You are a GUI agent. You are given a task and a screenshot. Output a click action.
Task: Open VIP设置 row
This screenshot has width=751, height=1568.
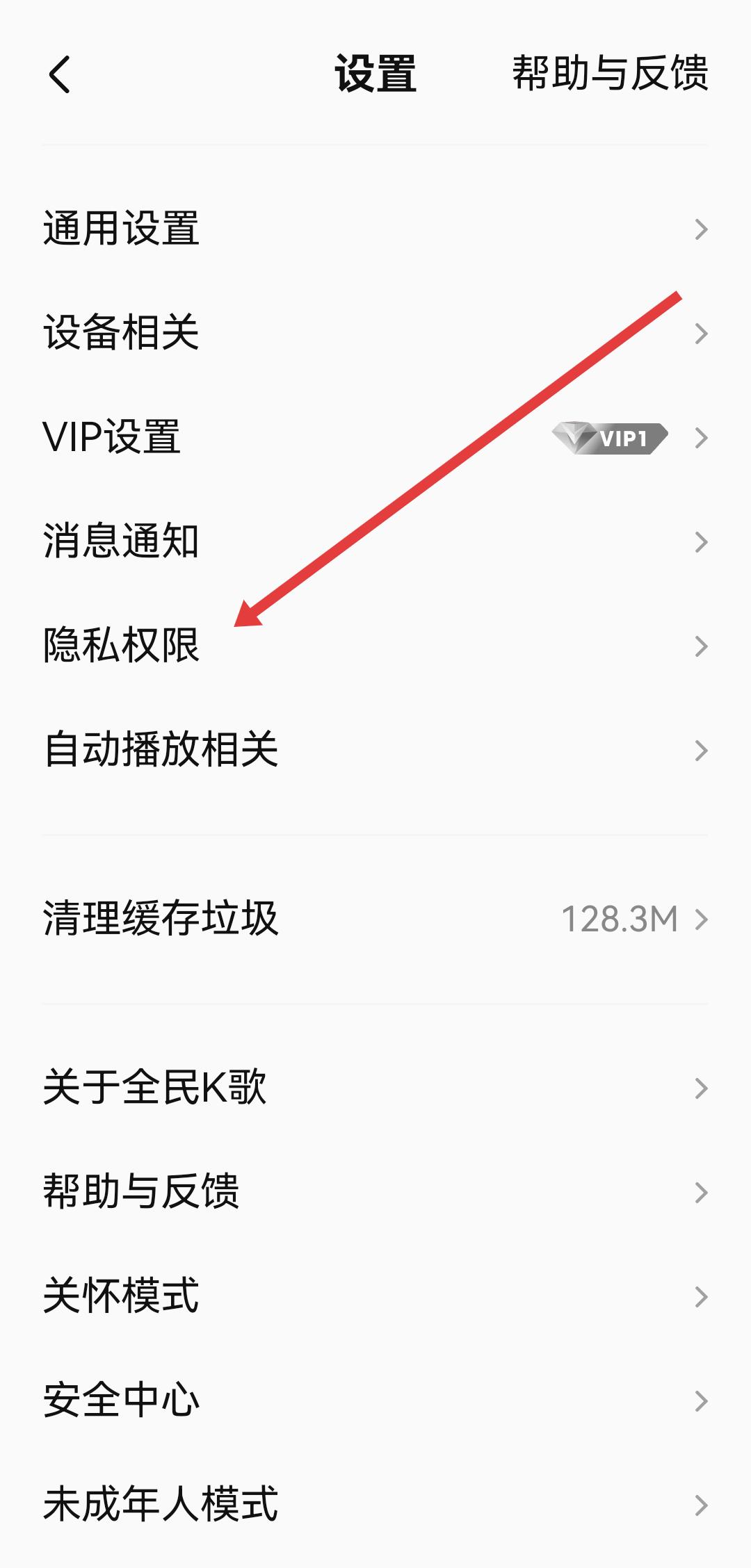pos(375,437)
